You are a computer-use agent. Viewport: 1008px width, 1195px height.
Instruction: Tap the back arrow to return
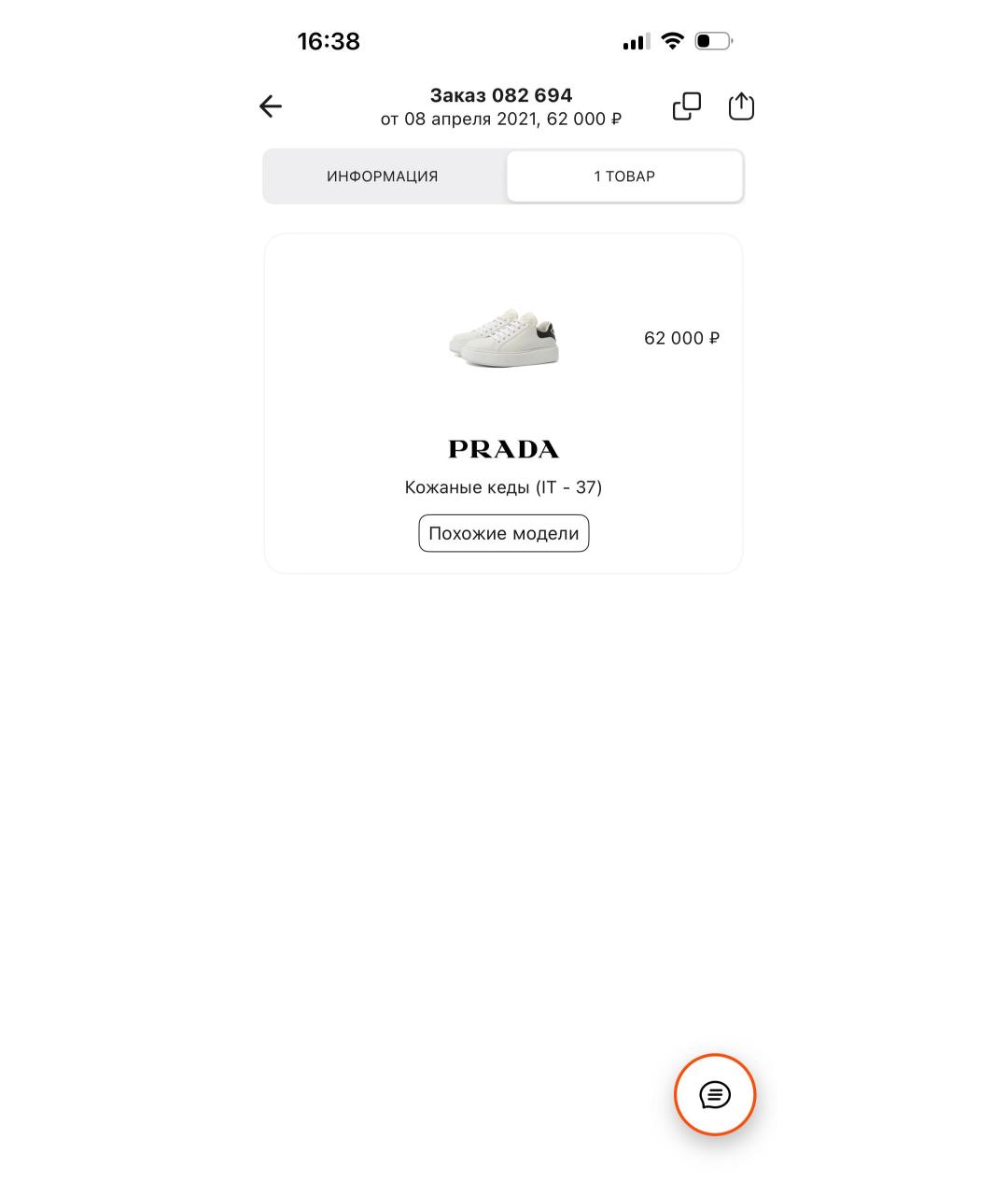point(270,105)
